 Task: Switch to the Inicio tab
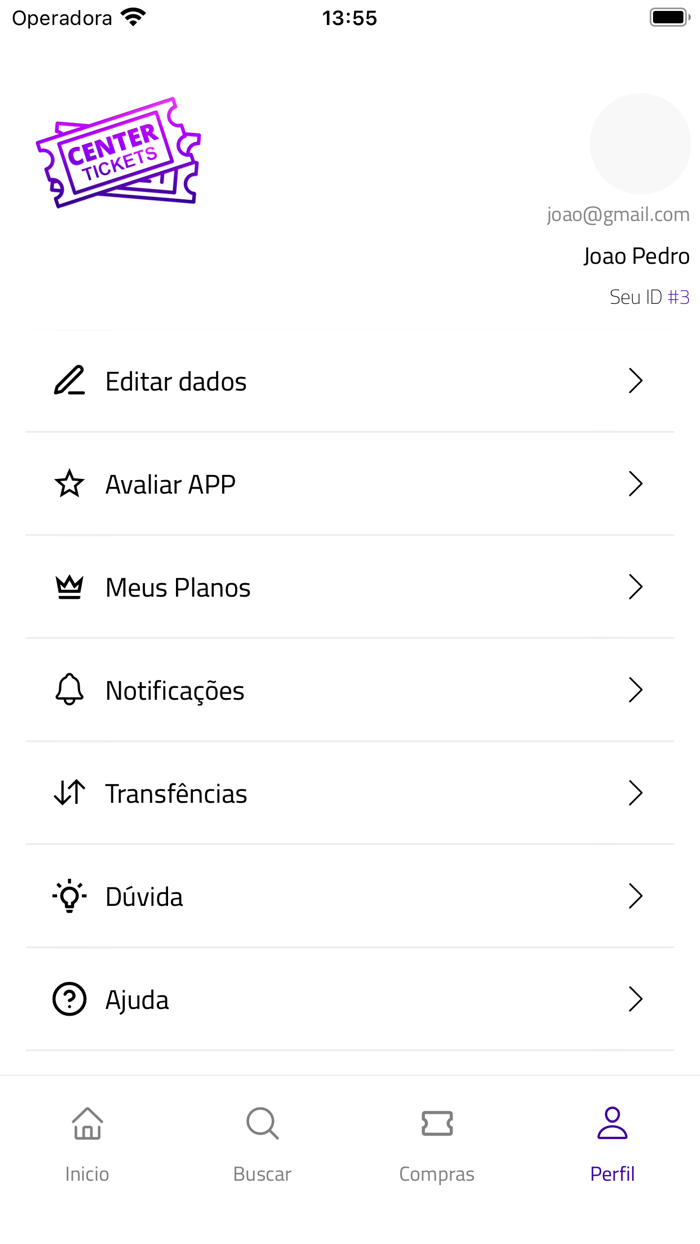coord(87,1143)
